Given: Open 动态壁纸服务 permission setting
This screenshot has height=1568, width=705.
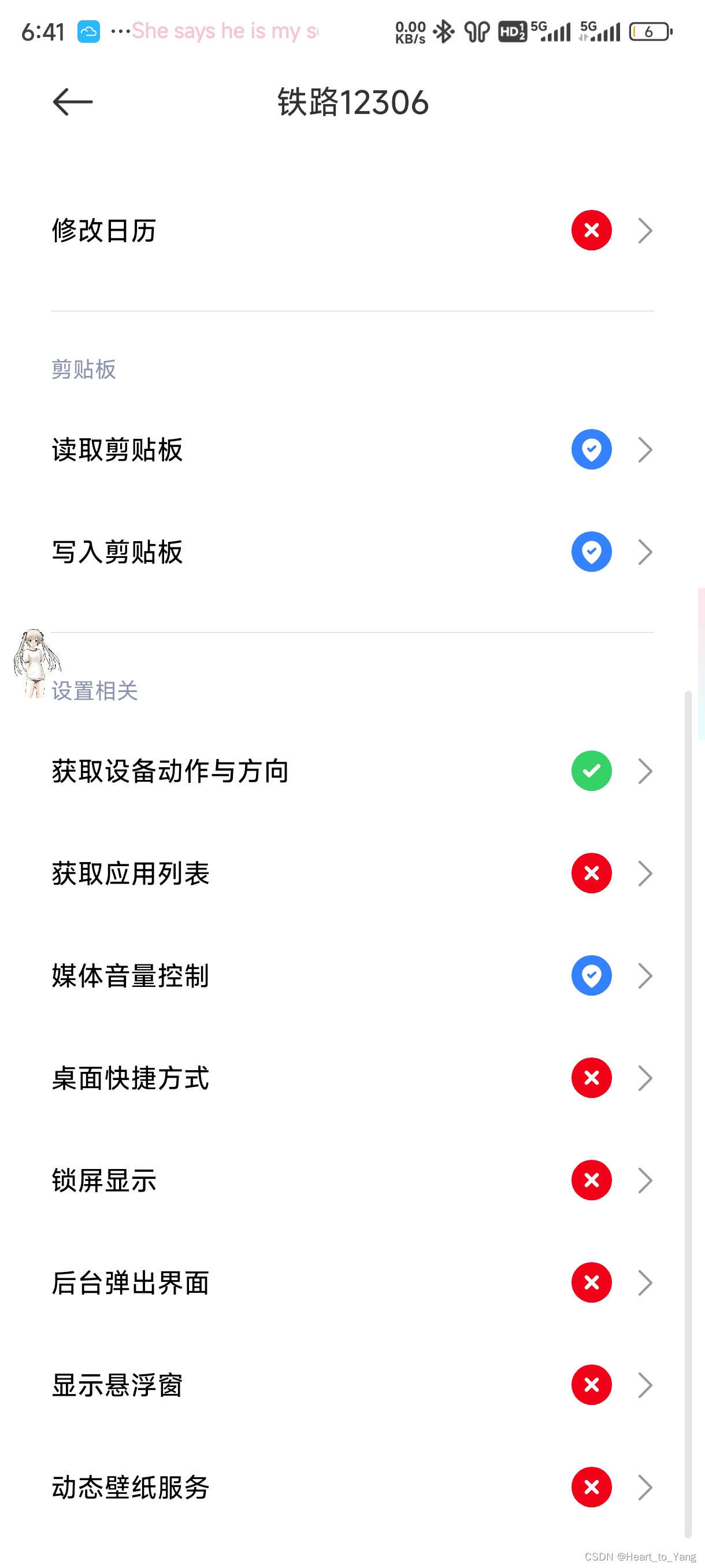Looking at the screenshot, I should [x=351, y=1487].
